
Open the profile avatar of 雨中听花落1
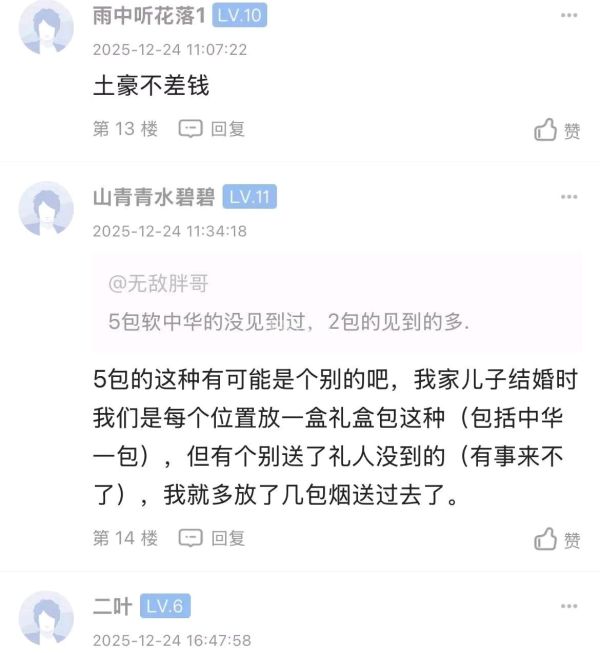(x=47, y=27)
